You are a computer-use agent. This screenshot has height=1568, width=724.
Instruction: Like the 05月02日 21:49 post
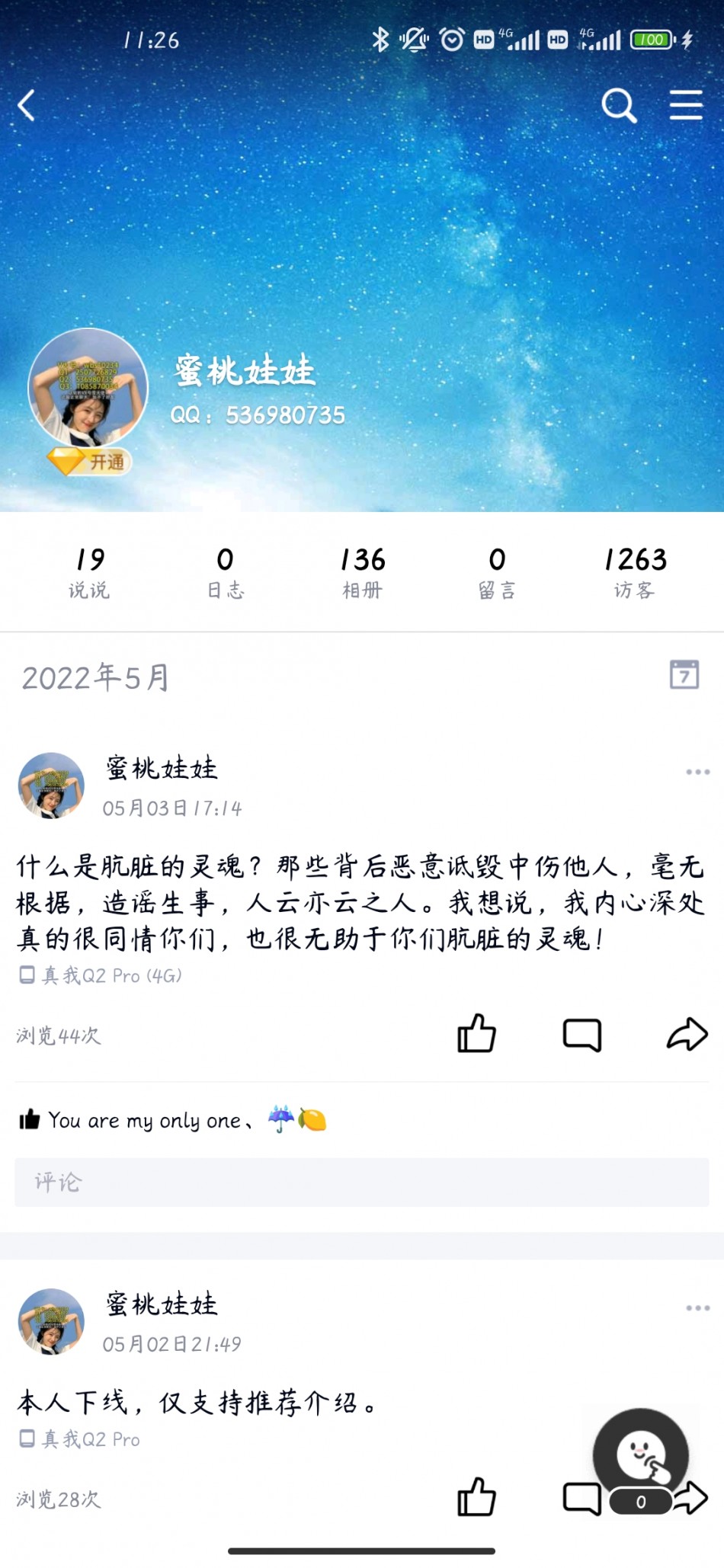coord(476,1497)
